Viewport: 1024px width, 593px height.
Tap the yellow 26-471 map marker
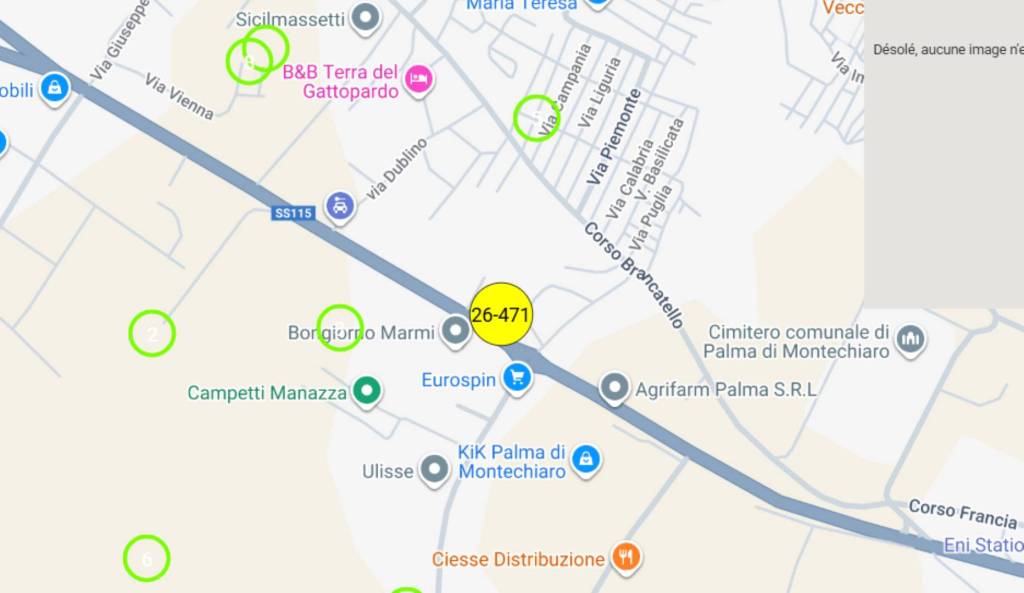[500, 315]
